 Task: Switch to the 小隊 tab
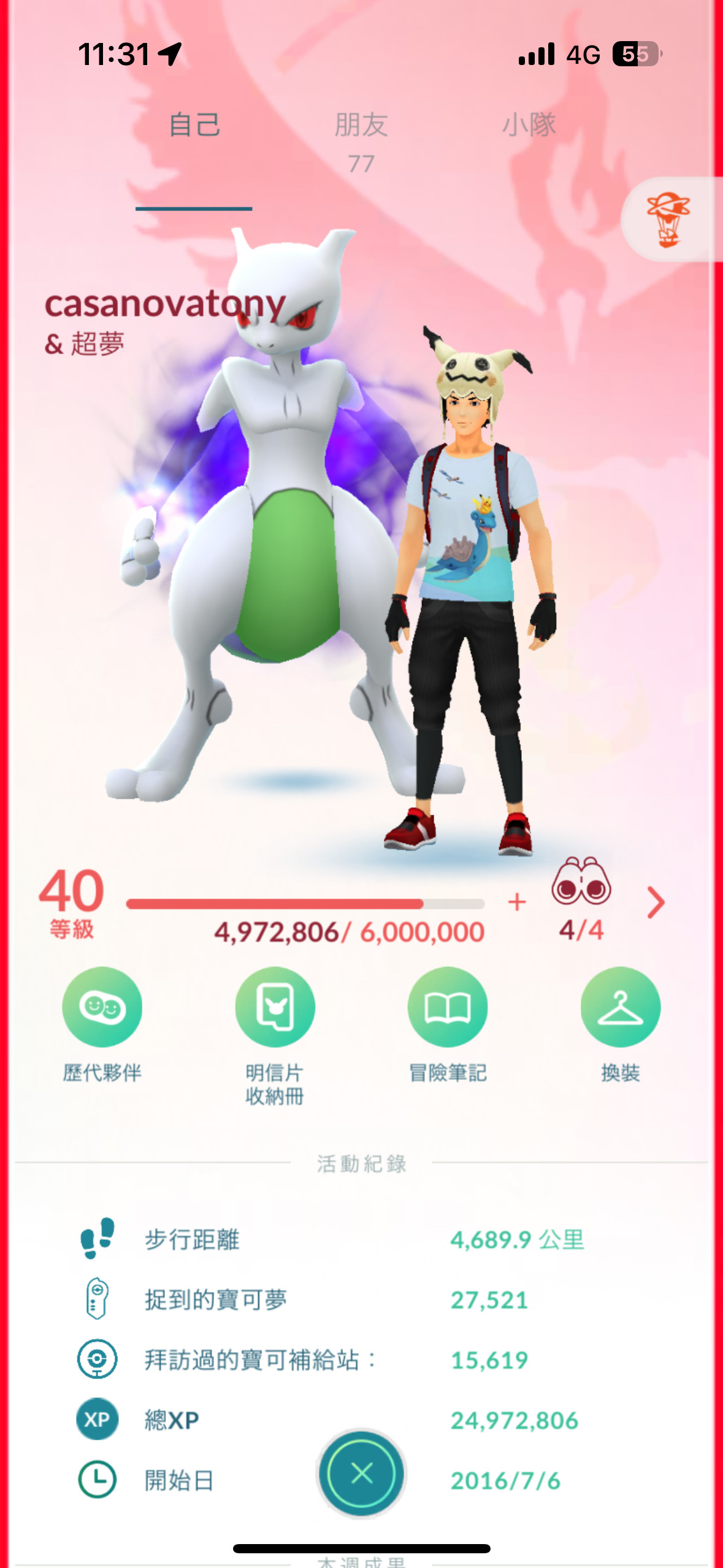(x=529, y=126)
